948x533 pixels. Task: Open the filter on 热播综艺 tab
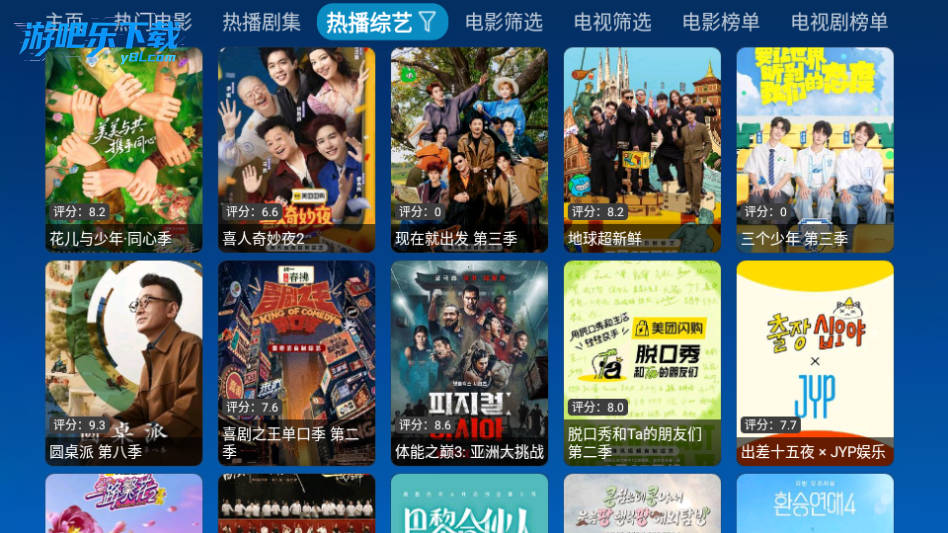pyautogui.click(x=427, y=22)
